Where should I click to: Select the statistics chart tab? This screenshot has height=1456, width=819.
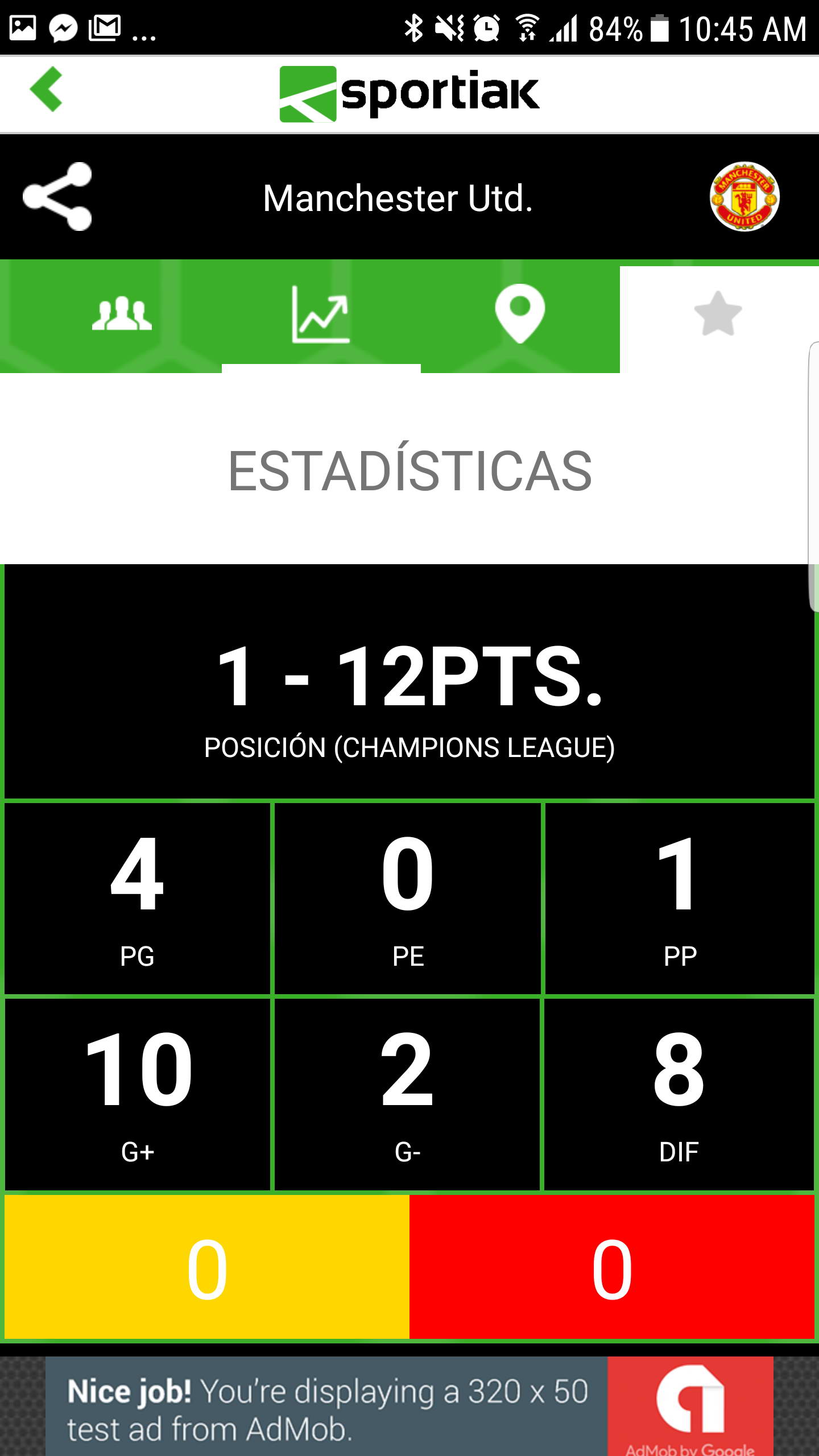tap(321, 315)
